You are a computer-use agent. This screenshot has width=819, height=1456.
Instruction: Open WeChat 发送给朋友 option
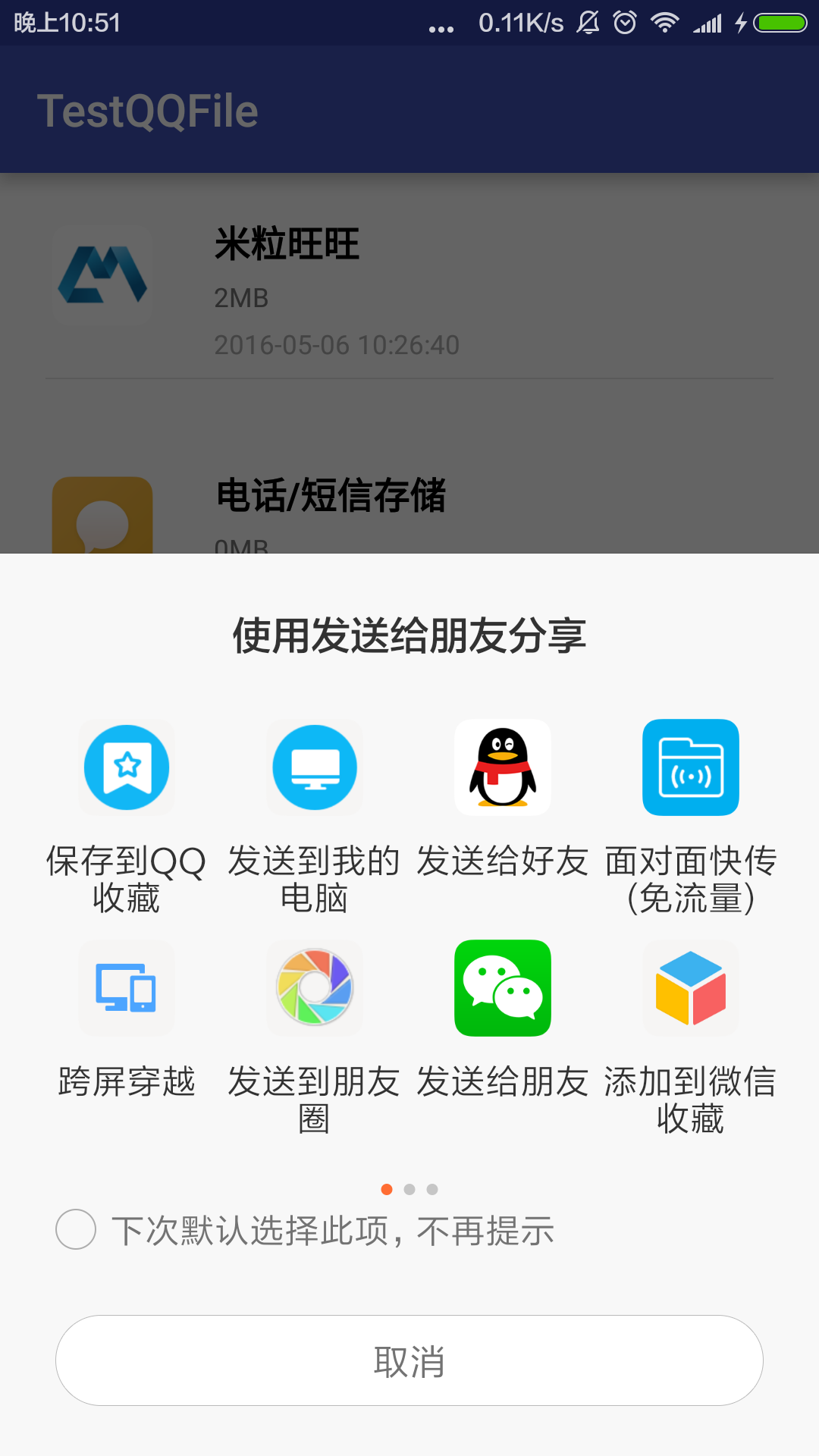click(502, 987)
